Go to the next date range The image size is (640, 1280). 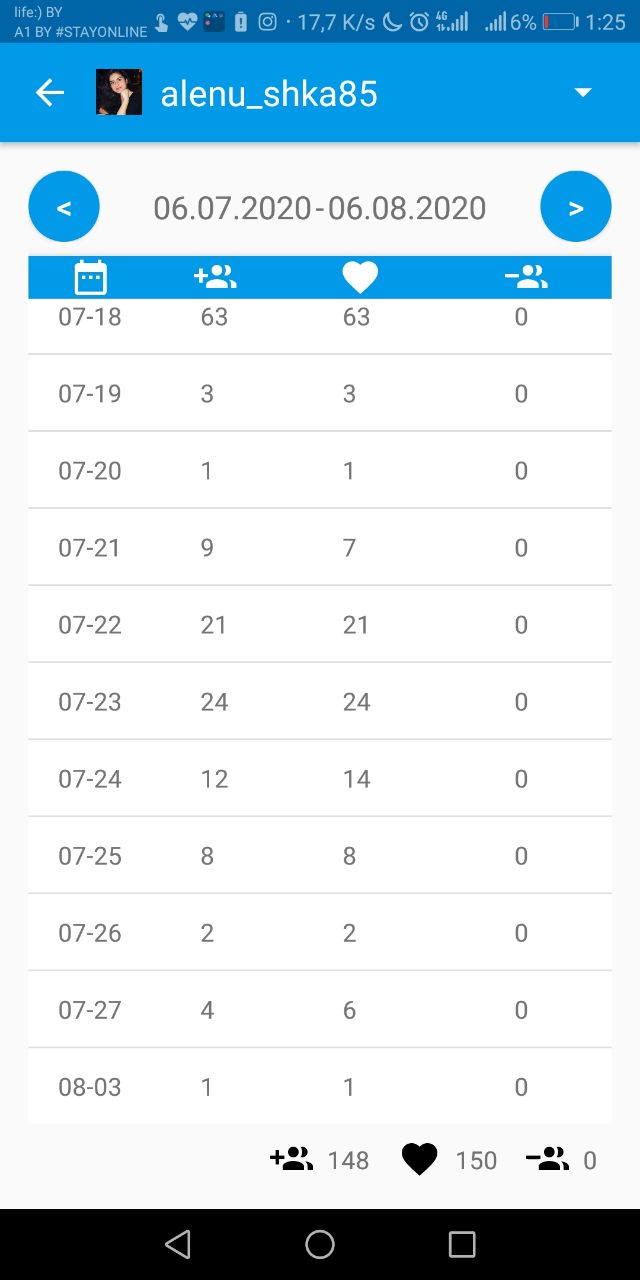tap(576, 207)
